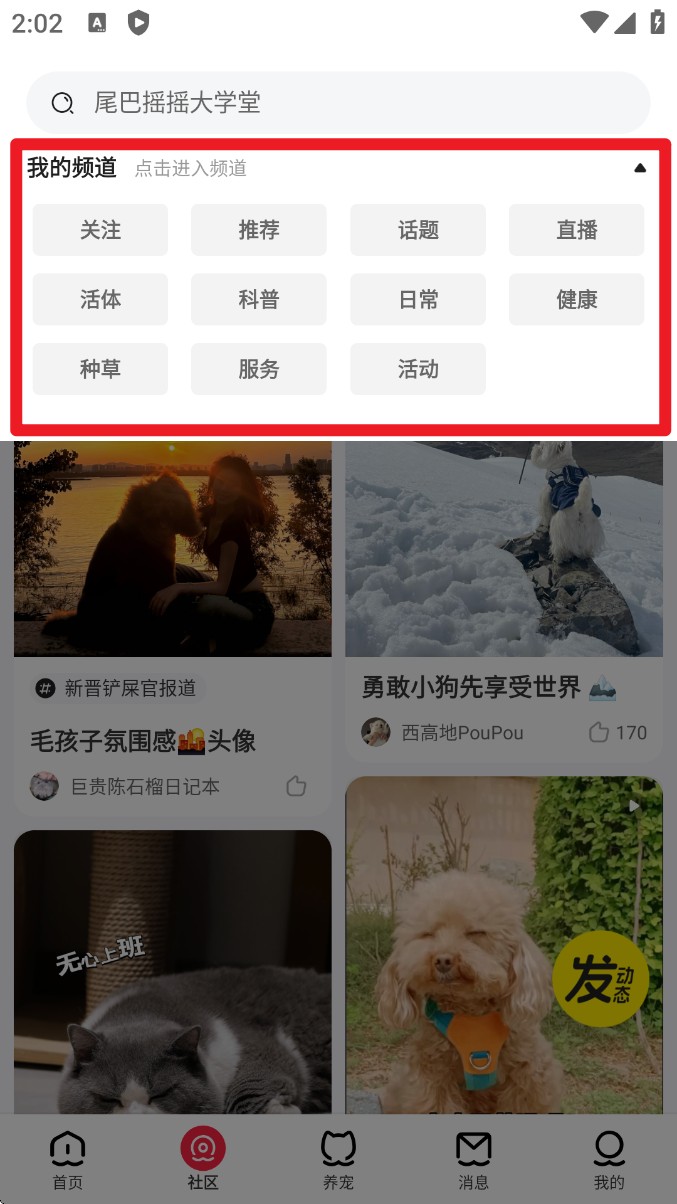Image resolution: width=677 pixels, height=1204 pixels.
Task: Tap the 服务 channel chip
Action: point(259,369)
